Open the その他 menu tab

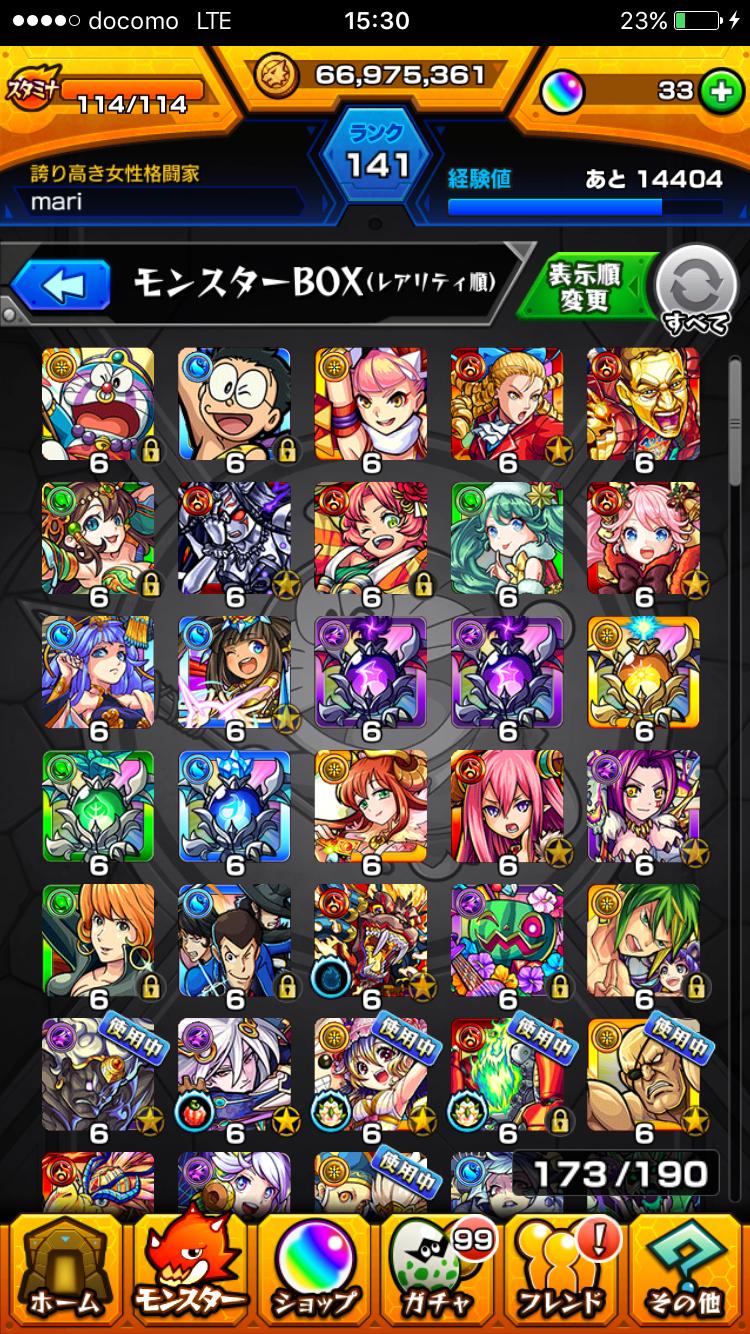pyautogui.click(x=688, y=1271)
